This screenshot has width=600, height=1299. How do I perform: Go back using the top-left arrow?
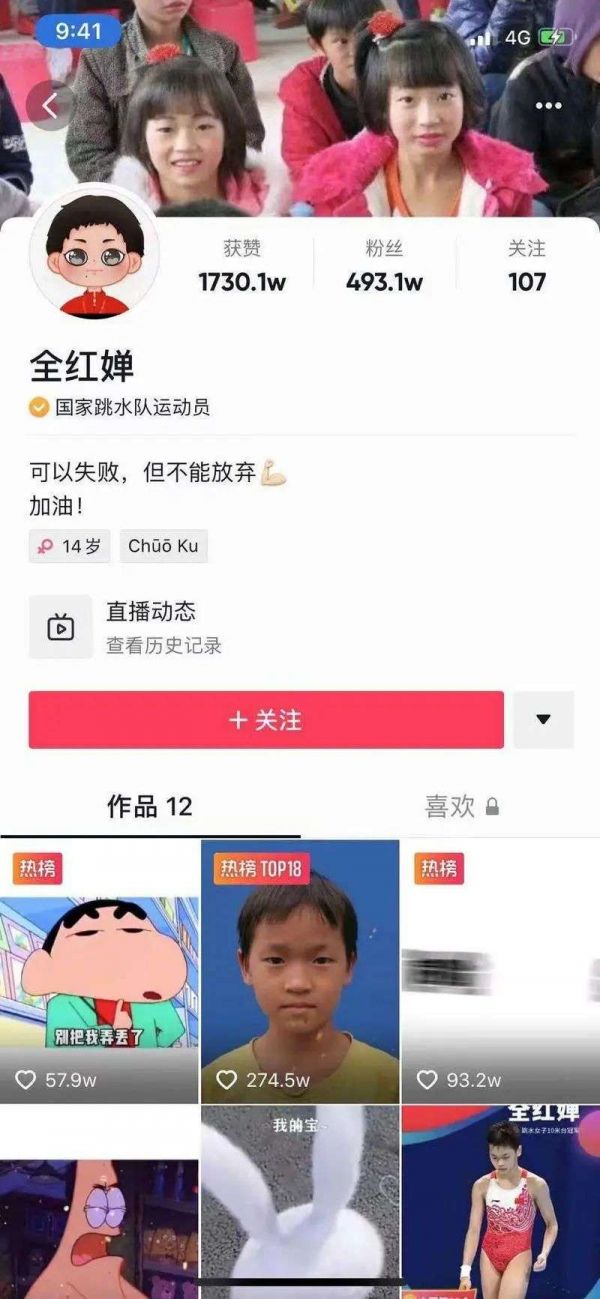(x=49, y=105)
